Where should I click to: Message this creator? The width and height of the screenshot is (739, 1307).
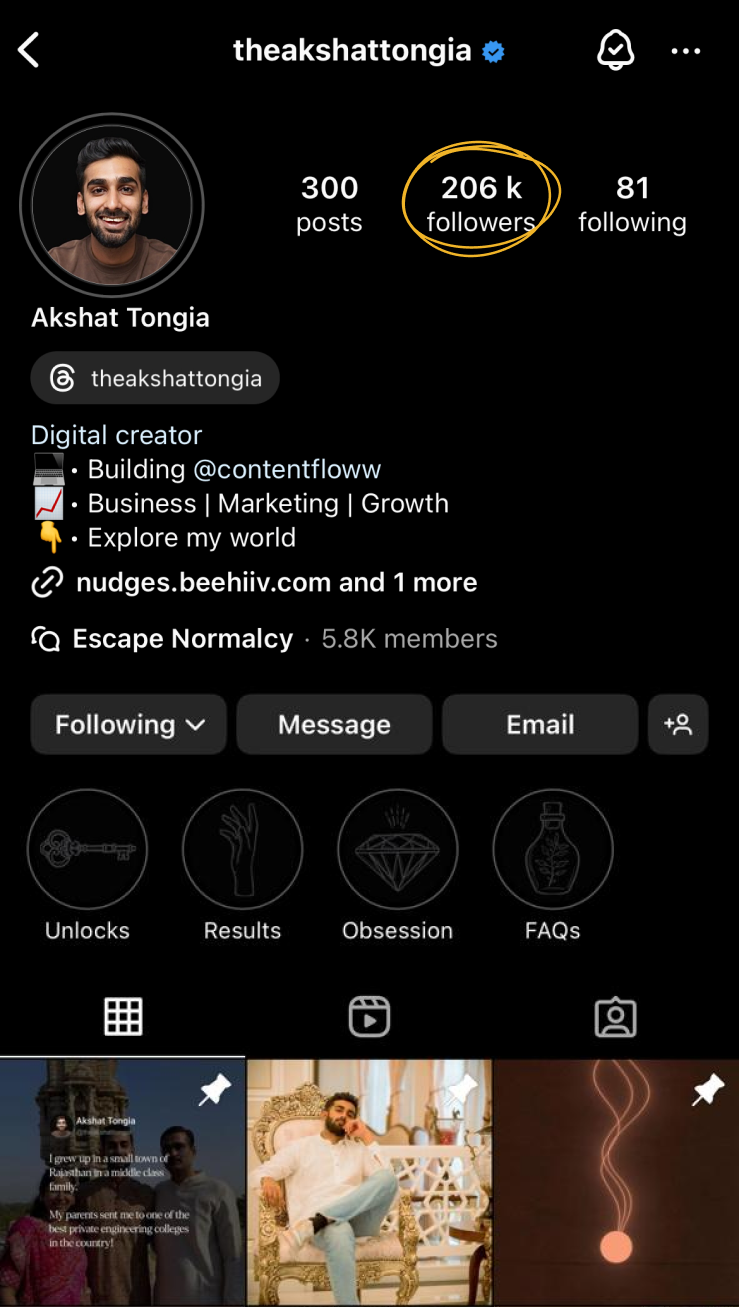[334, 724]
